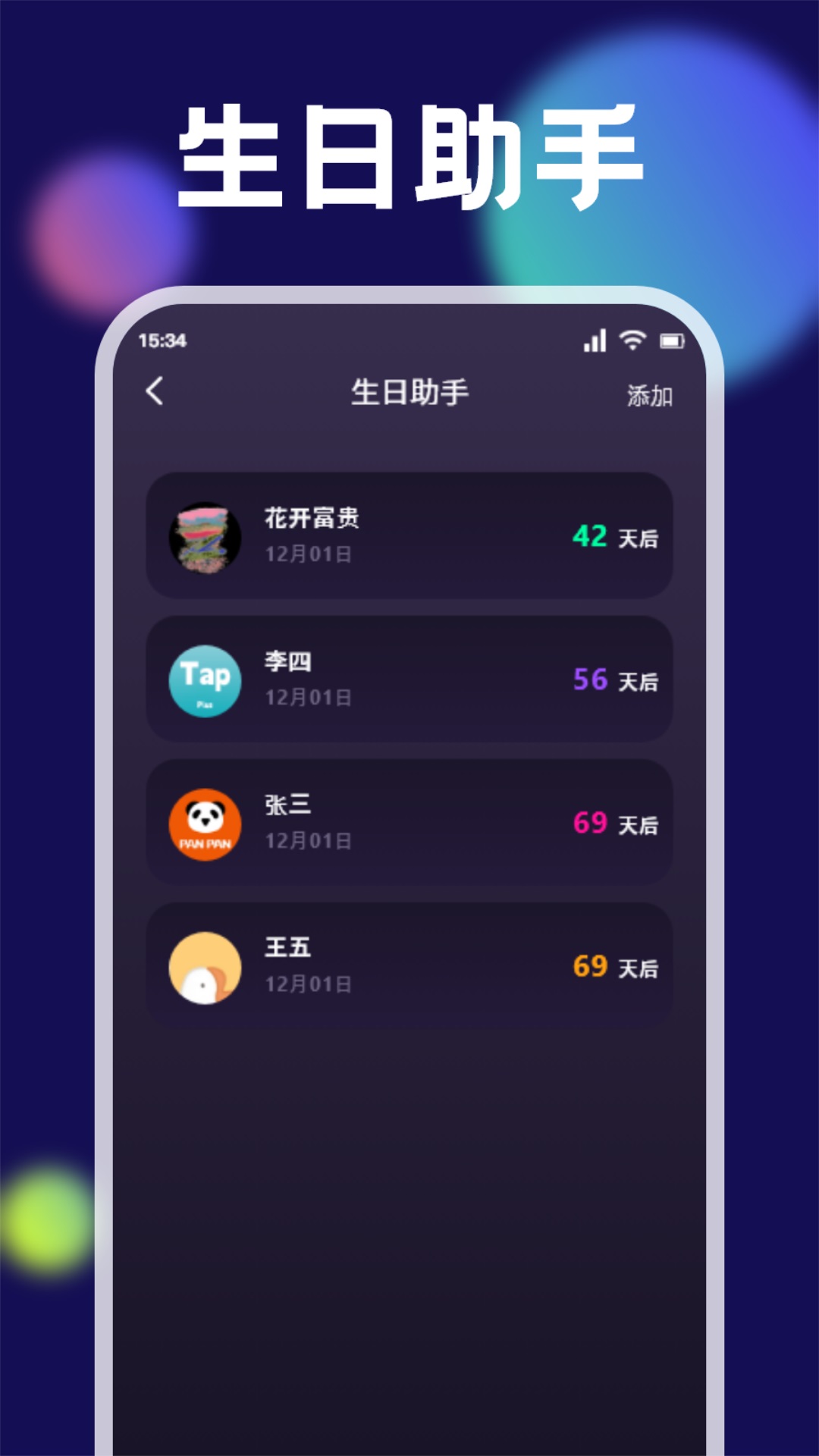The height and width of the screenshot is (1456, 819).
Task: Open 花开富贵's avatar picture
Action: tap(206, 538)
